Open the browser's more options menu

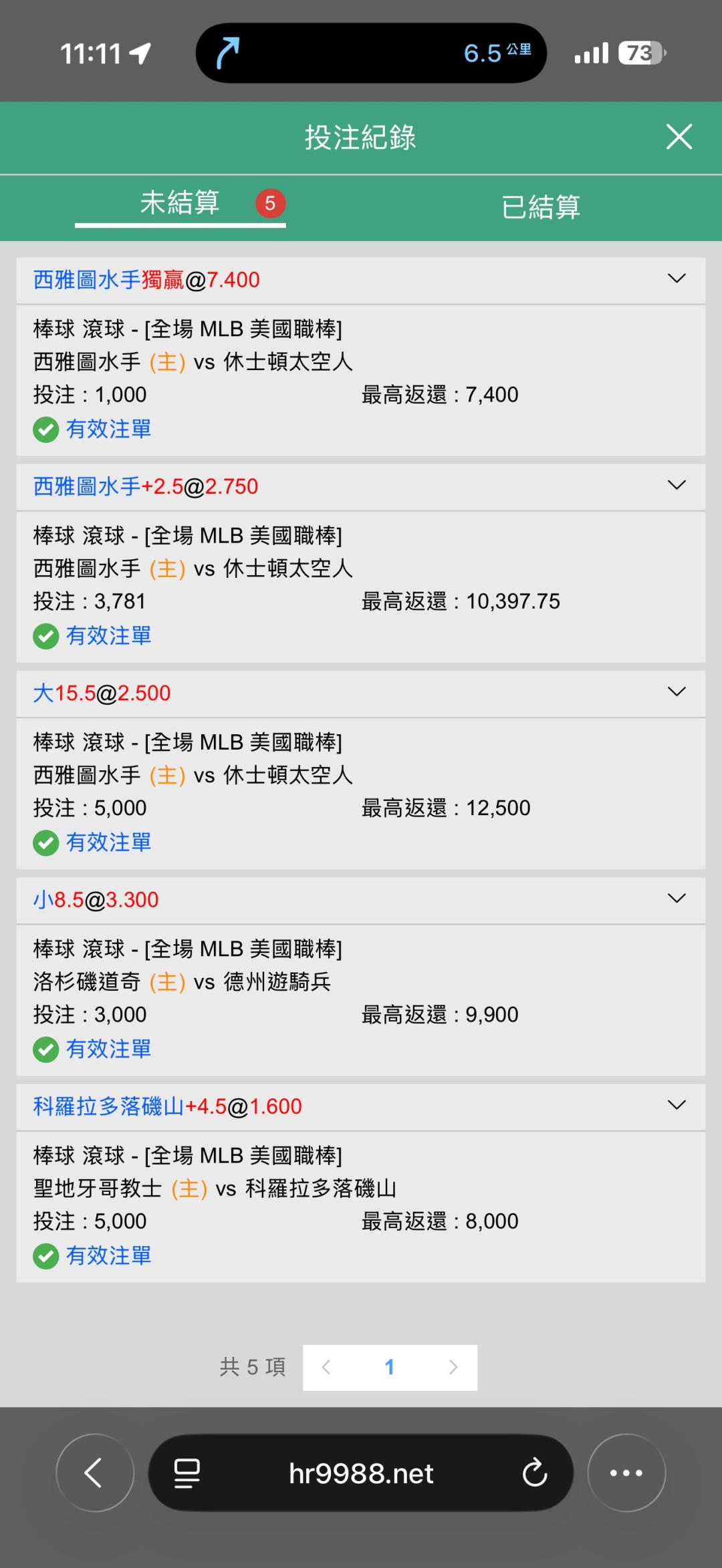[x=626, y=1472]
